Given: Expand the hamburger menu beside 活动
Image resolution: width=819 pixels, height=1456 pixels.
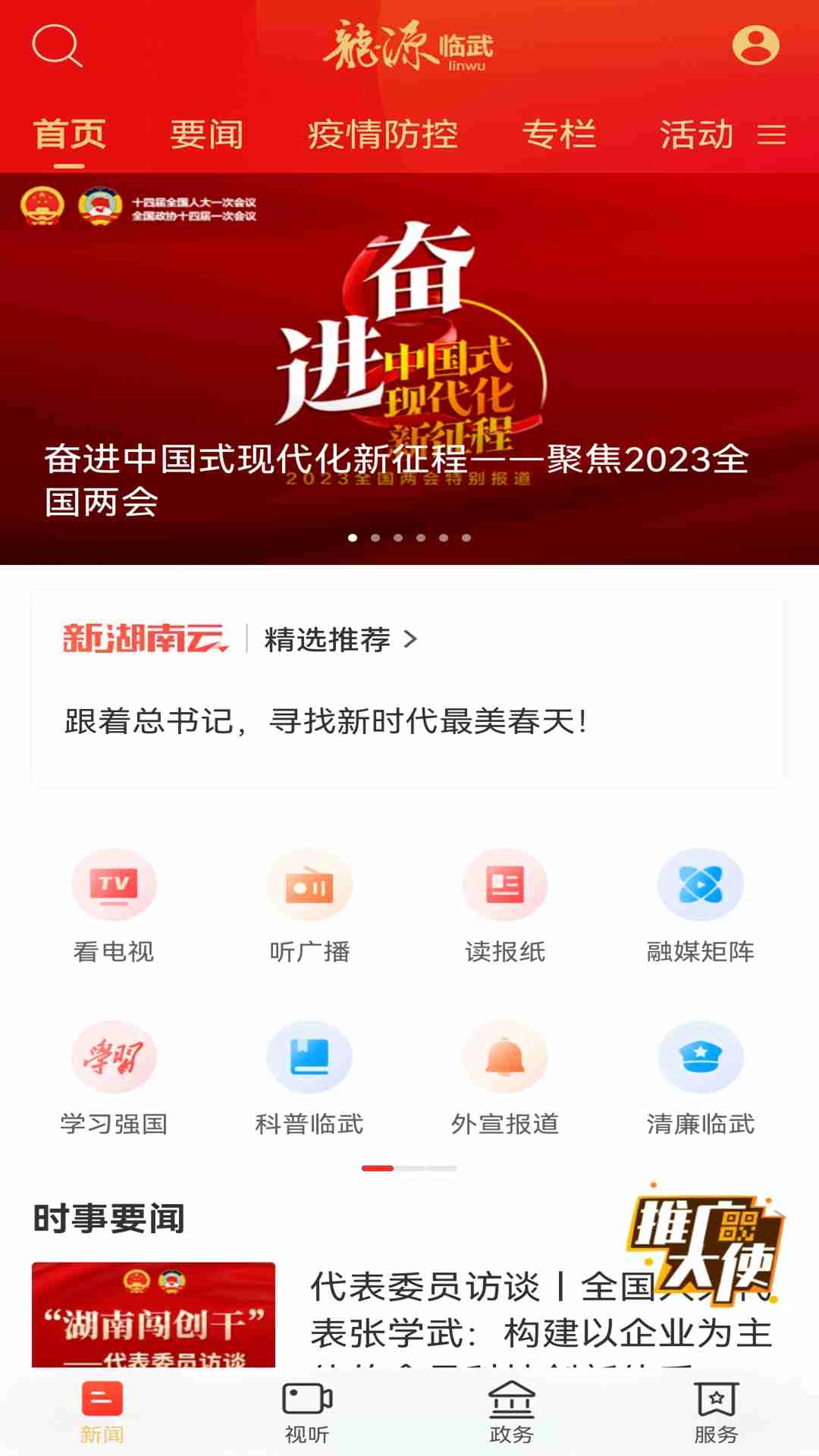Looking at the screenshot, I should pyautogui.click(x=773, y=136).
